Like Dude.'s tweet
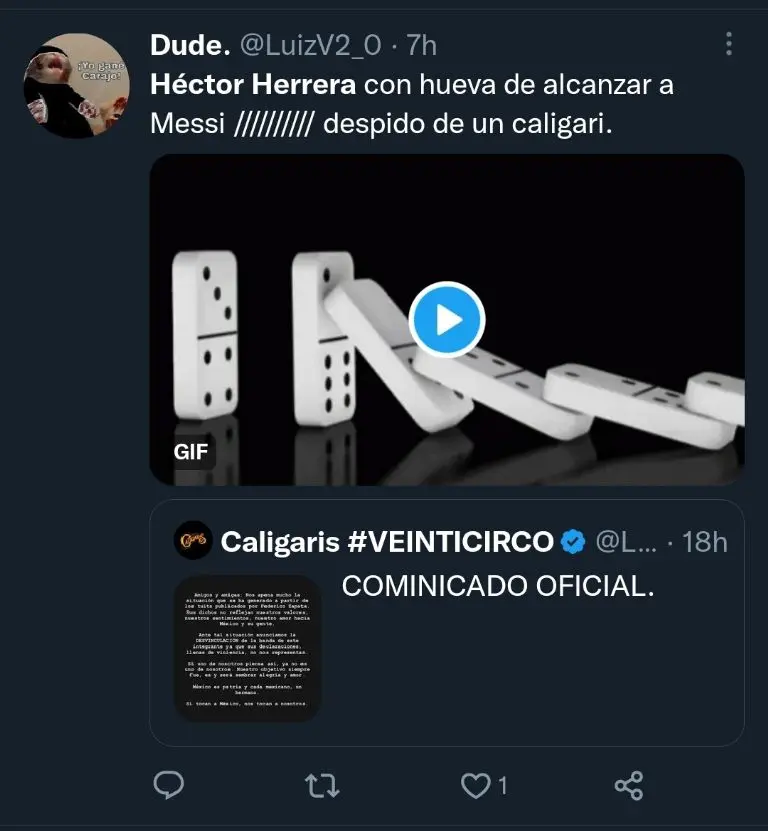Screen dimensions: 768x831 pos(475,785)
